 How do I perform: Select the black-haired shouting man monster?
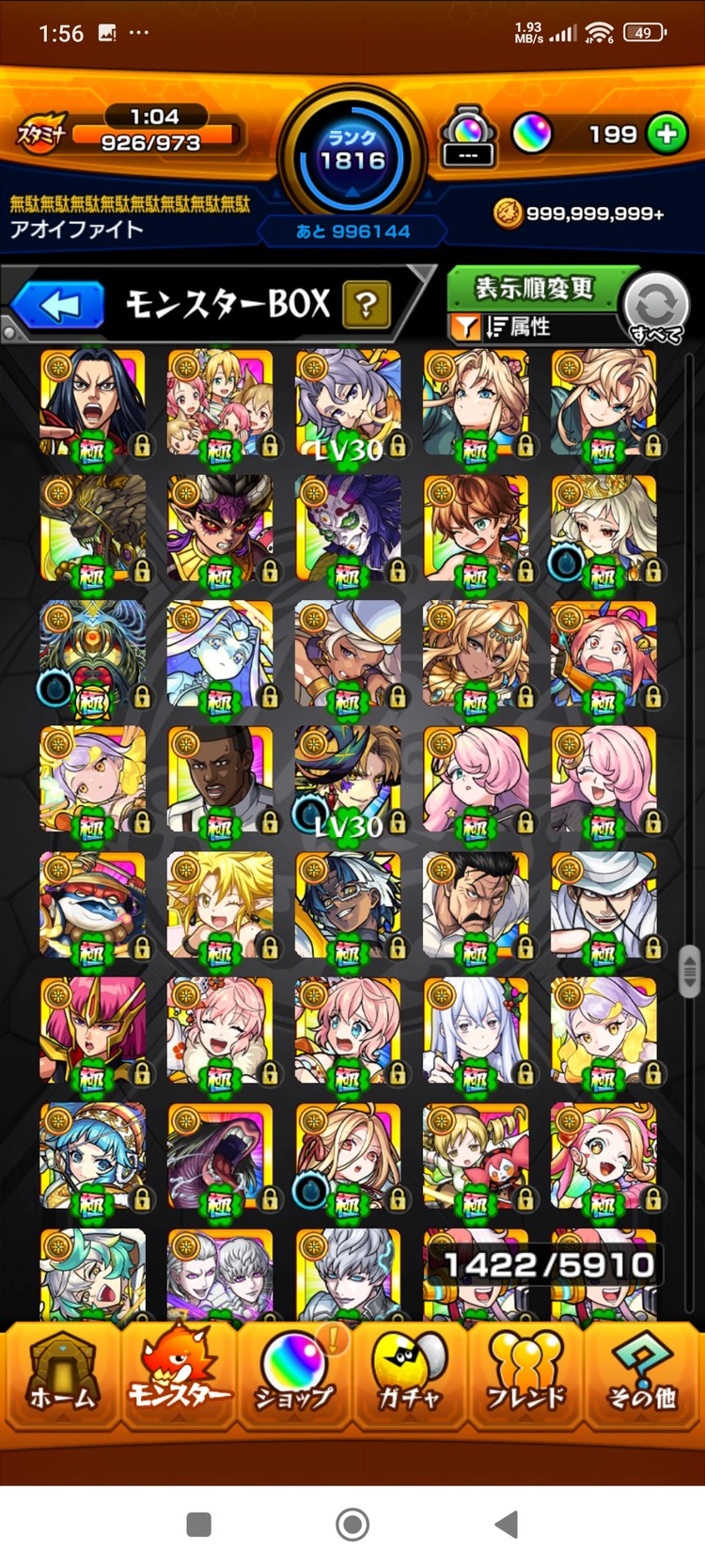(x=92, y=402)
